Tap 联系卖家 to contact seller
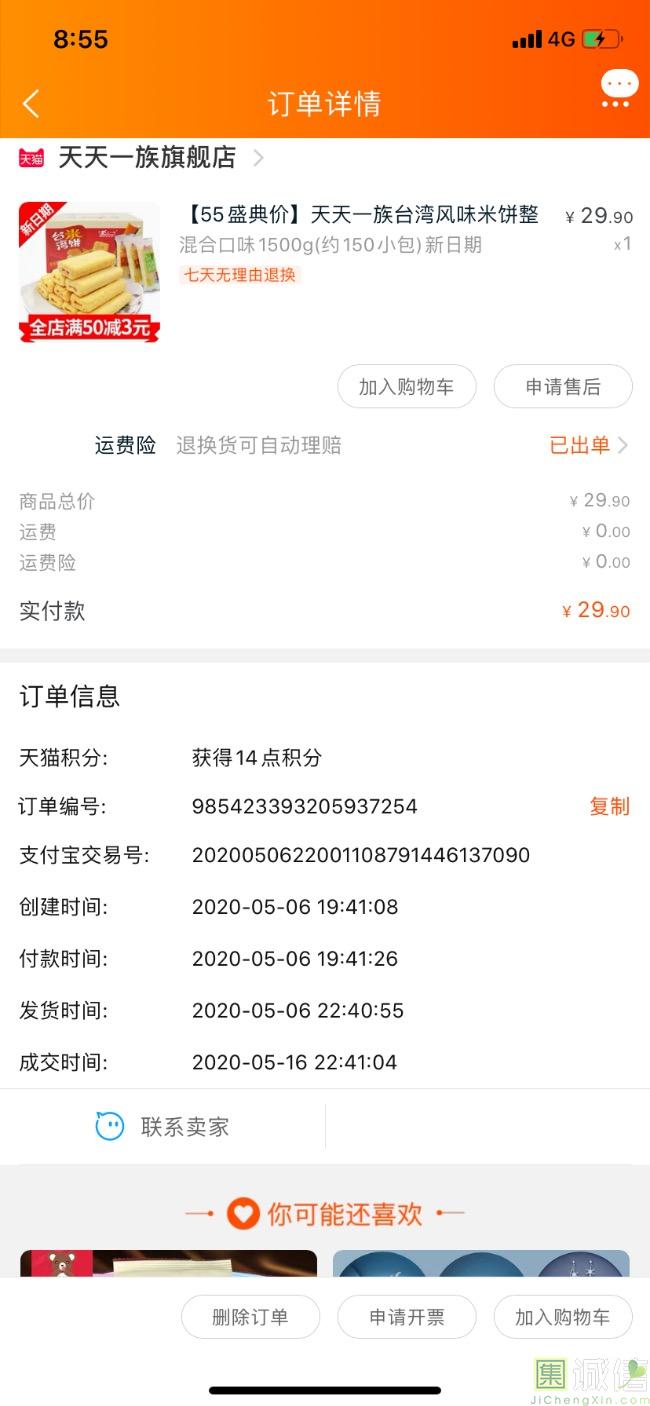This screenshot has height=1406, width=650. pos(163,1127)
